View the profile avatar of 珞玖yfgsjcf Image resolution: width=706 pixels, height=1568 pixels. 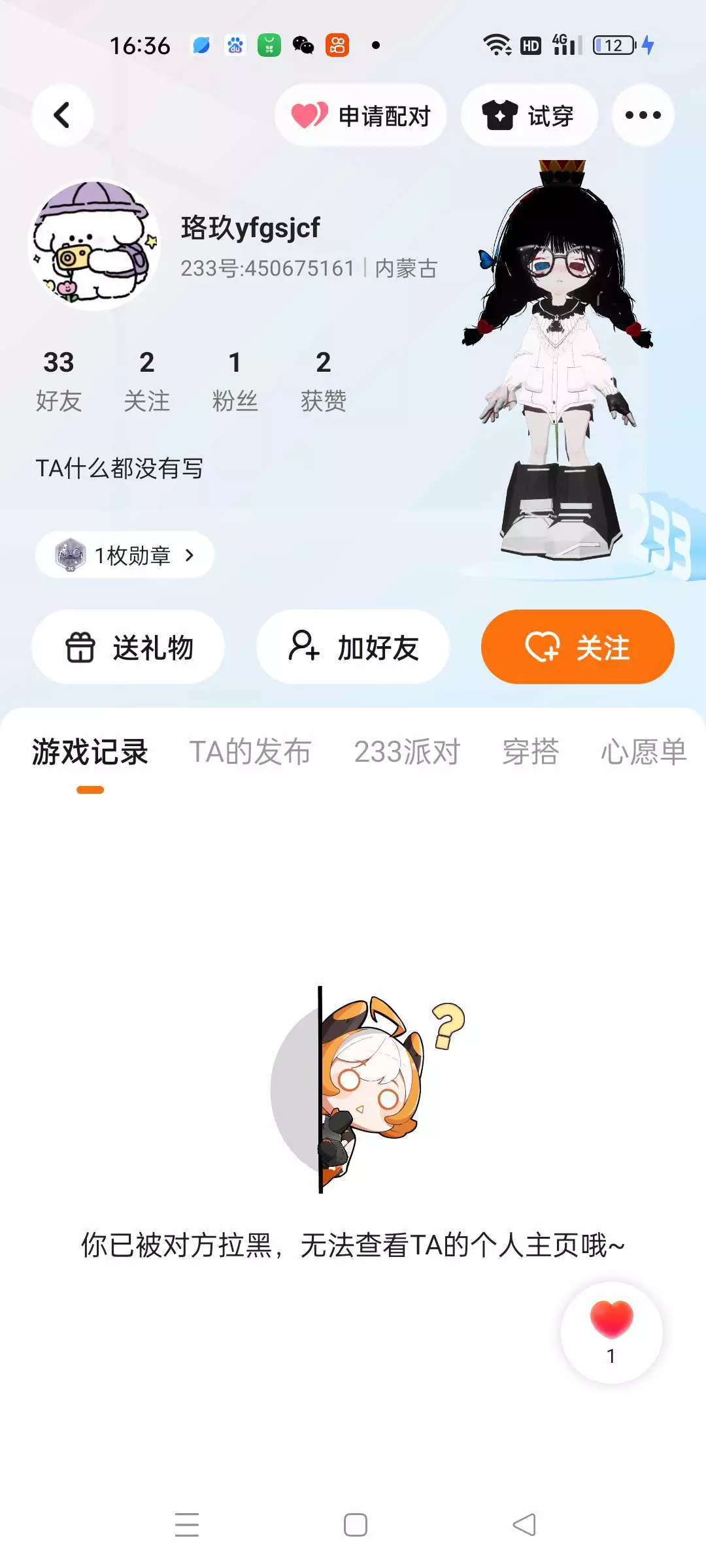(95, 244)
